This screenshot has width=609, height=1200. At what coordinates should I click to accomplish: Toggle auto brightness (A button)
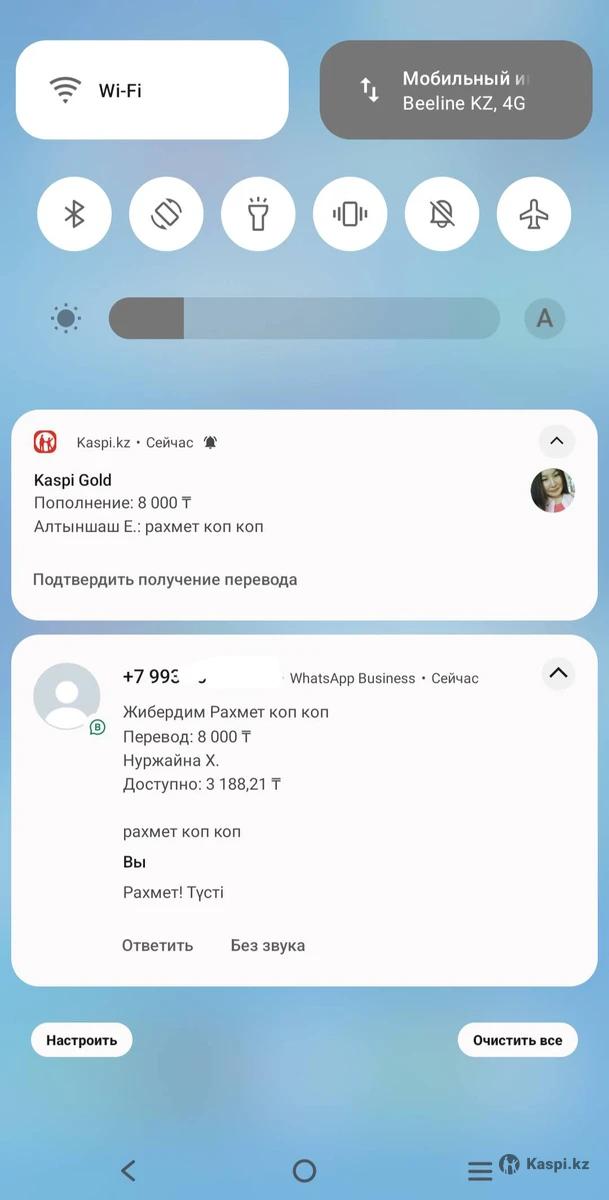point(545,319)
